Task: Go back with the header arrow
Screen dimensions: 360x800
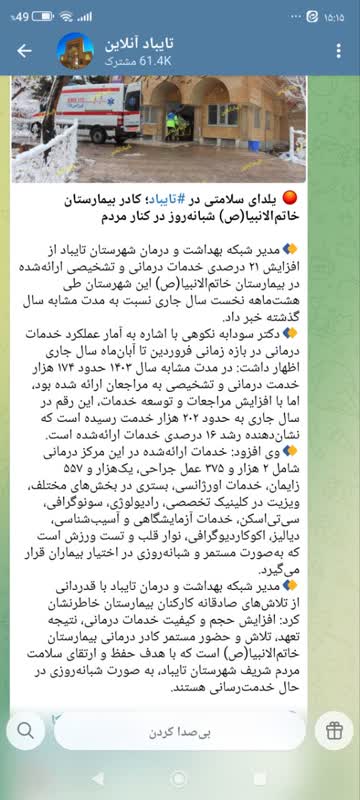Action: [24, 51]
